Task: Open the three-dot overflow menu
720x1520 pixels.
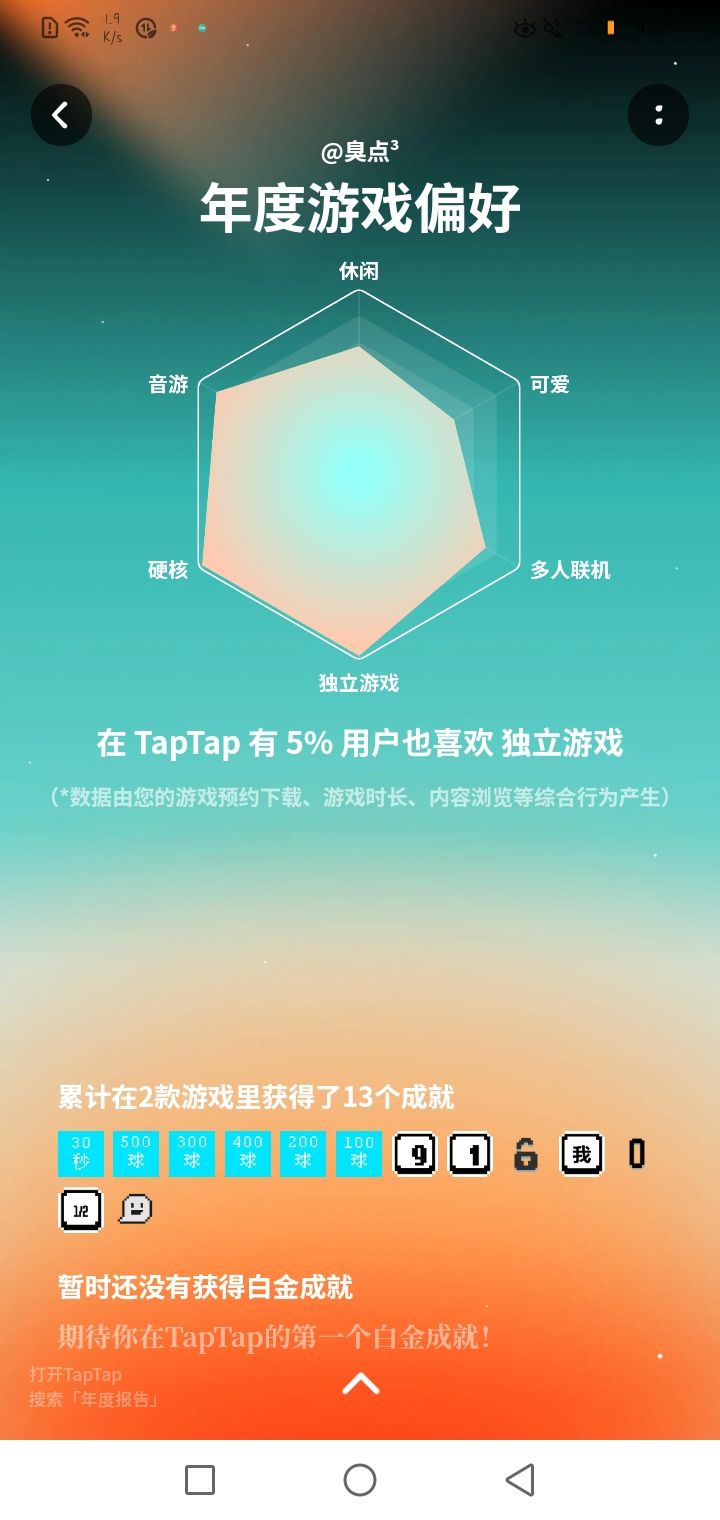Action: (658, 115)
